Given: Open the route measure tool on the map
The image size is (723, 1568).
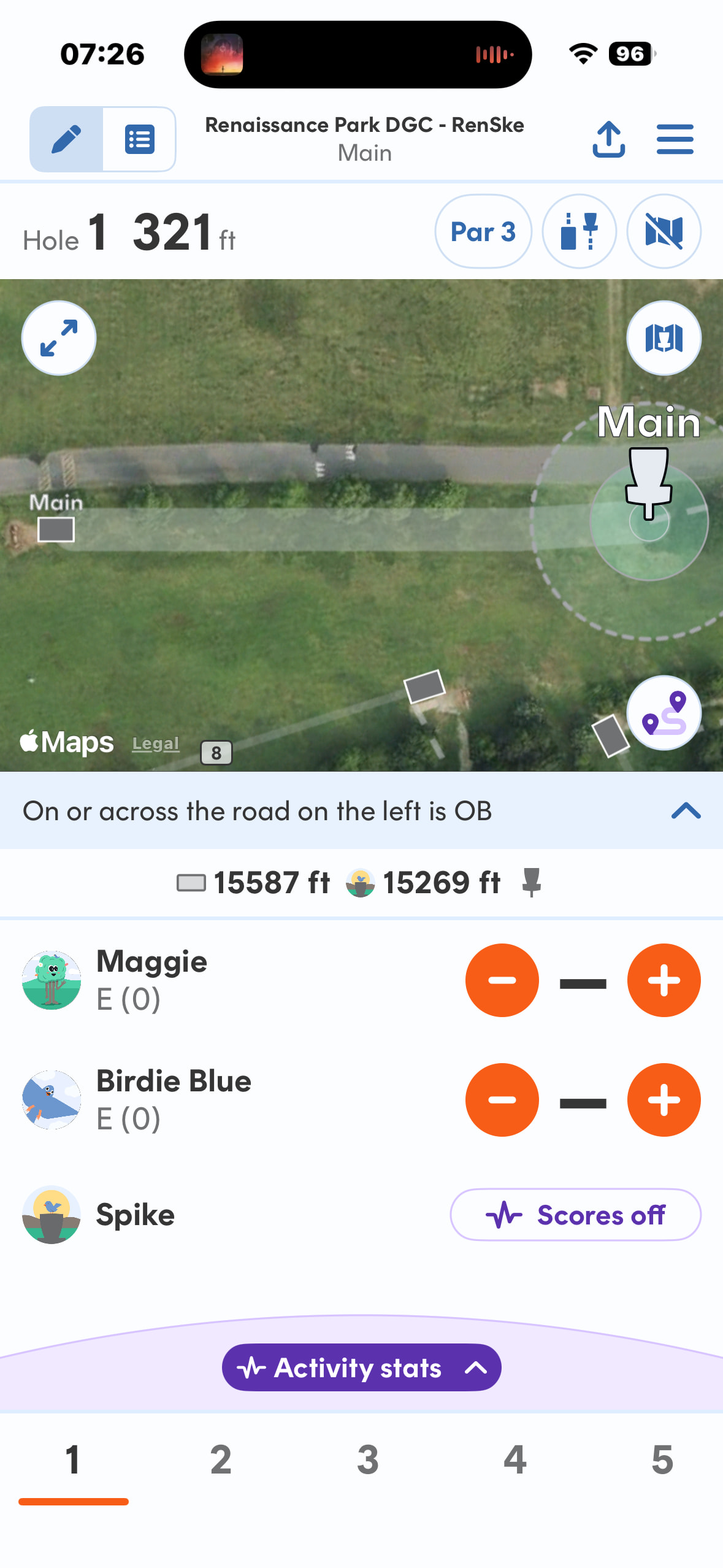Looking at the screenshot, I should click(664, 713).
